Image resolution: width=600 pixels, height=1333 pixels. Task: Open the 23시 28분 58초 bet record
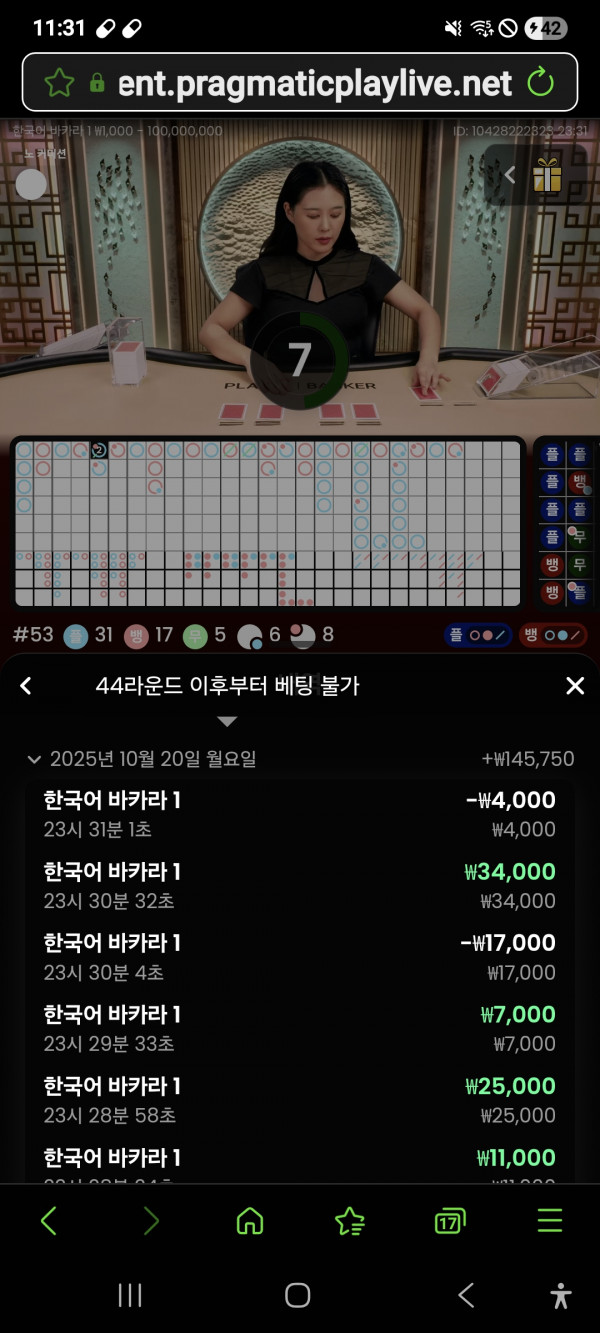click(300, 1100)
